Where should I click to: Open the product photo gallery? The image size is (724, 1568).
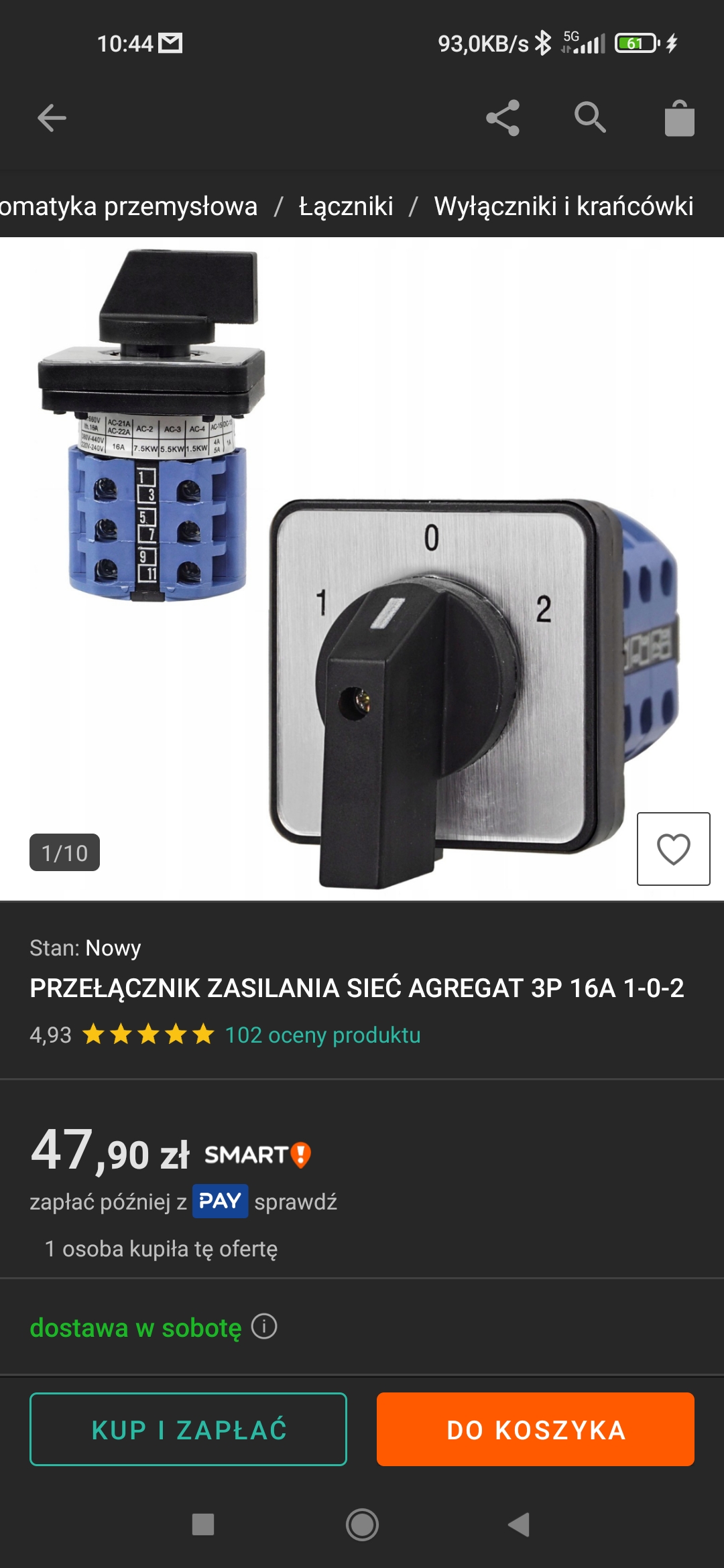tap(362, 570)
